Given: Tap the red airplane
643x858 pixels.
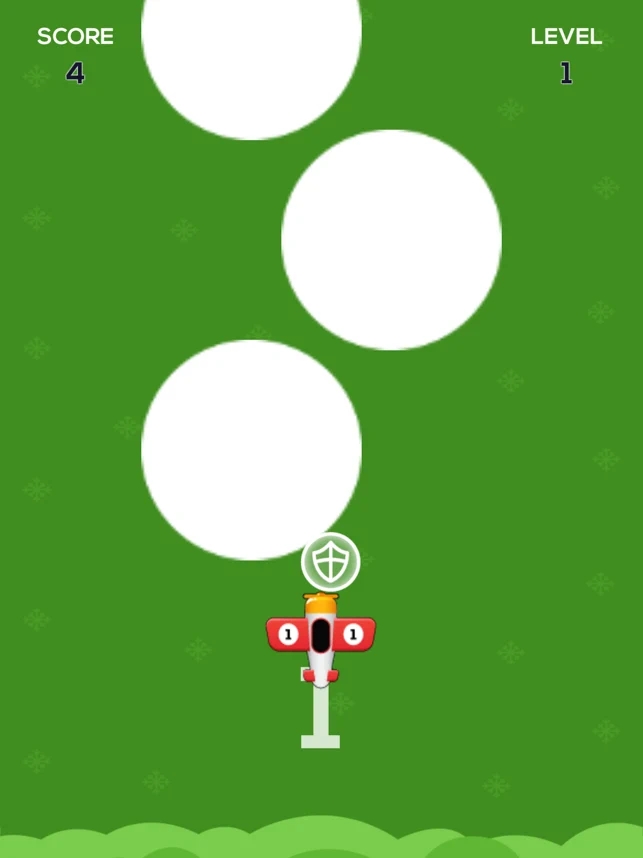Looking at the screenshot, I should pyautogui.click(x=320, y=636).
